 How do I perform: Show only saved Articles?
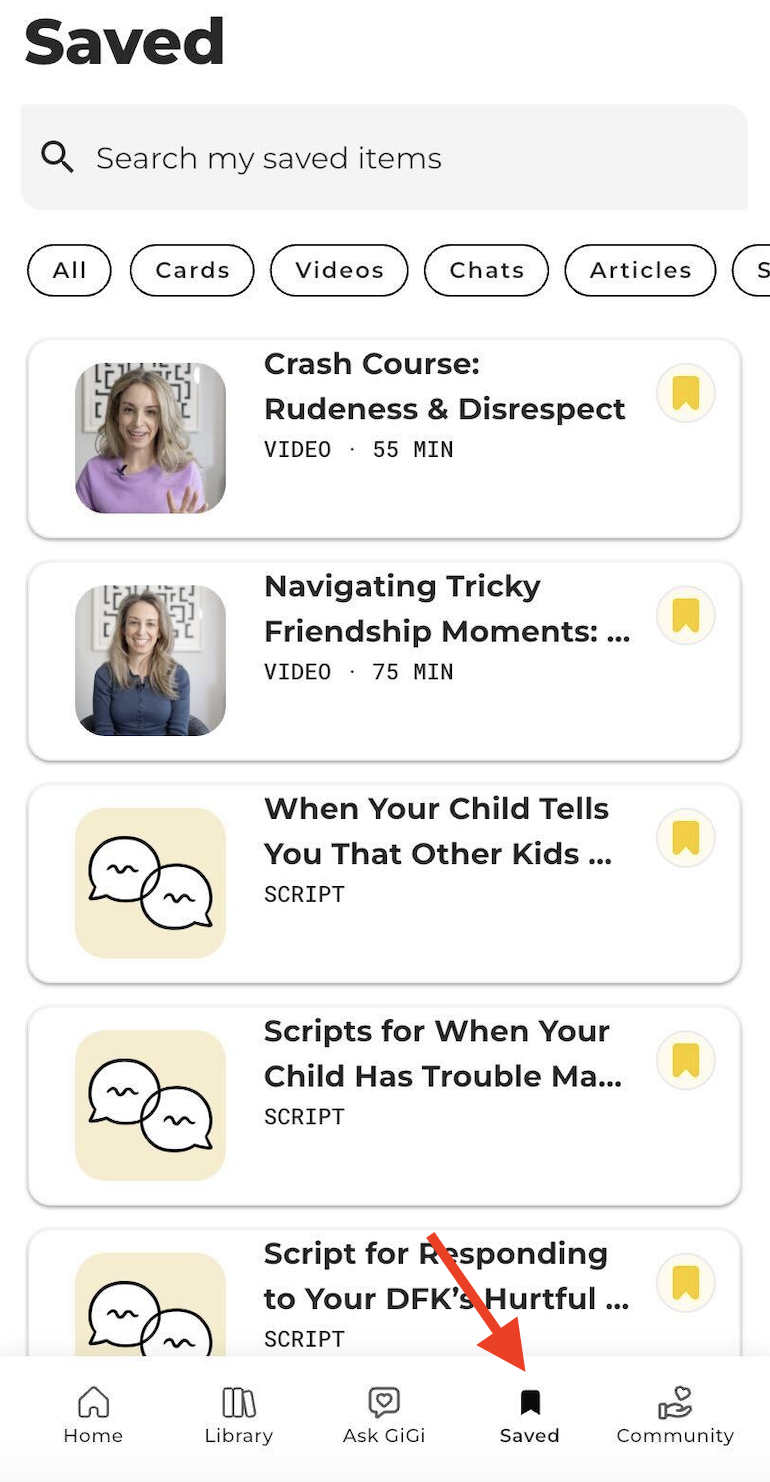(x=640, y=270)
